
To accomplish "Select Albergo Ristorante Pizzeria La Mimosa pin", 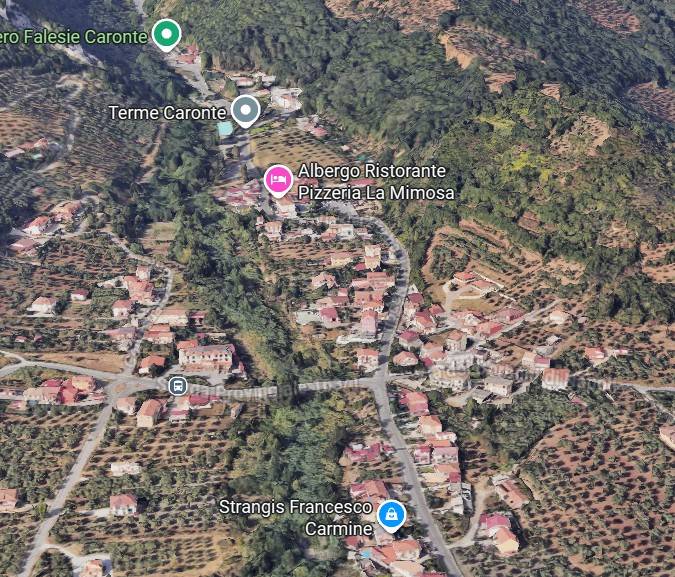I will [279, 180].
